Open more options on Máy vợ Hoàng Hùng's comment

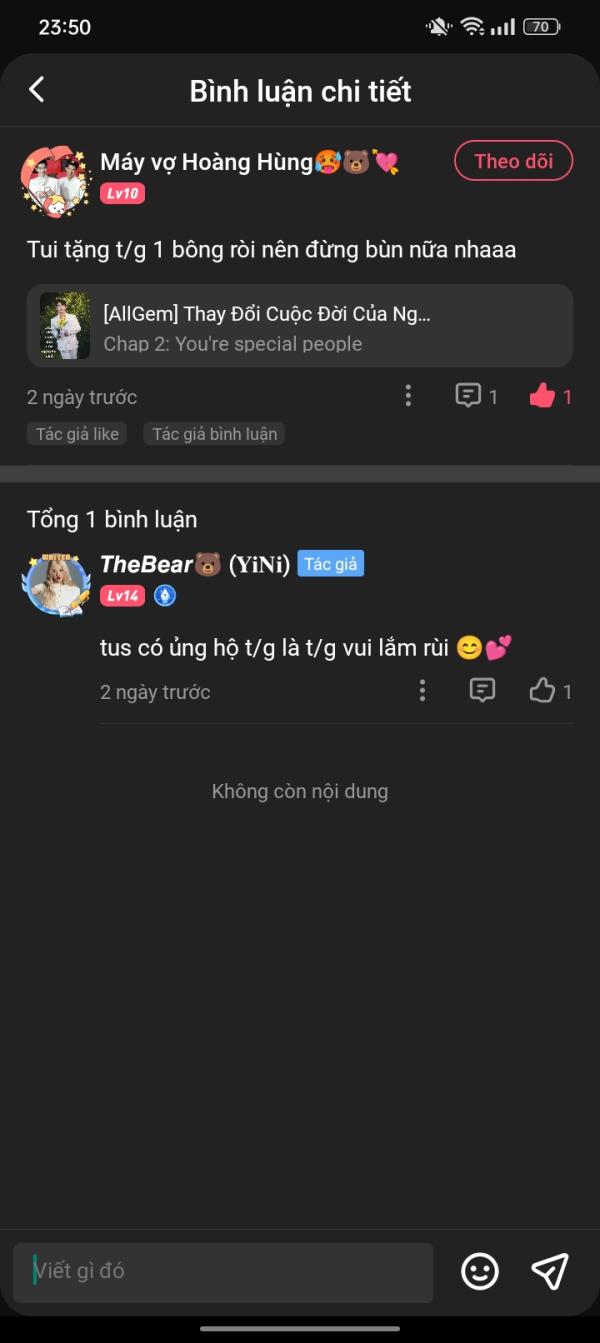(408, 396)
